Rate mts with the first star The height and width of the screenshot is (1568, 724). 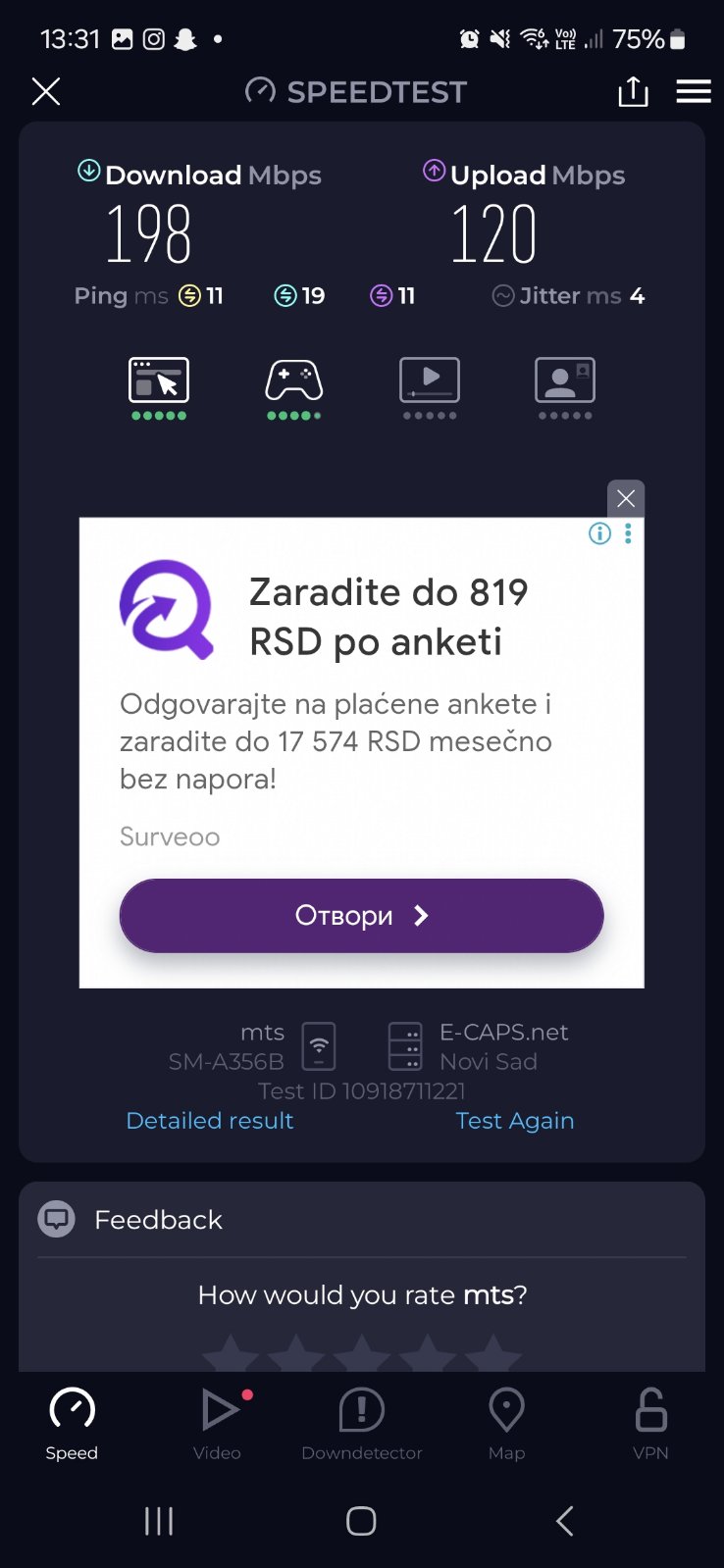click(230, 1354)
